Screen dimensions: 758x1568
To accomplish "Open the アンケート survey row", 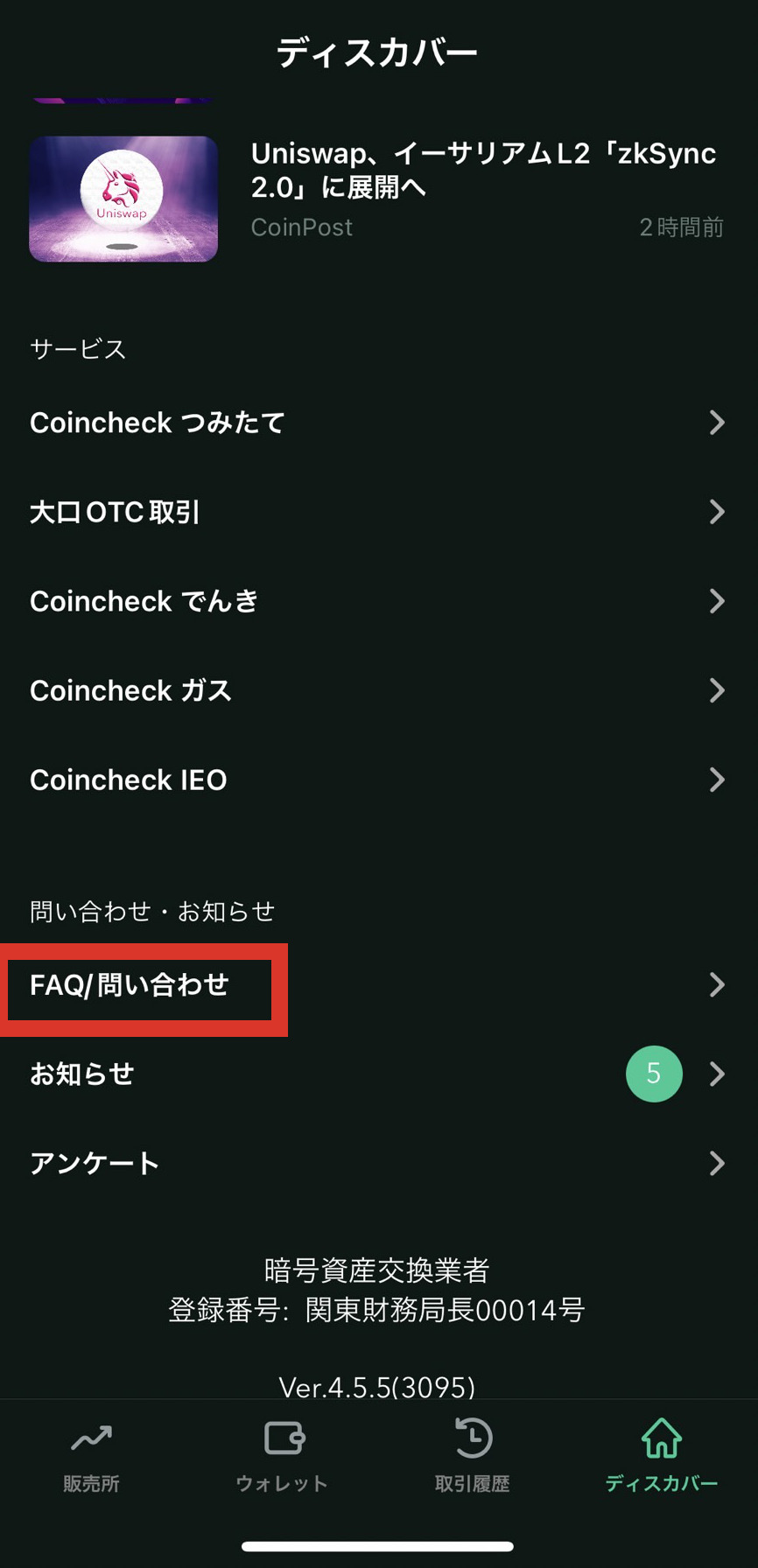I will pos(378,1163).
